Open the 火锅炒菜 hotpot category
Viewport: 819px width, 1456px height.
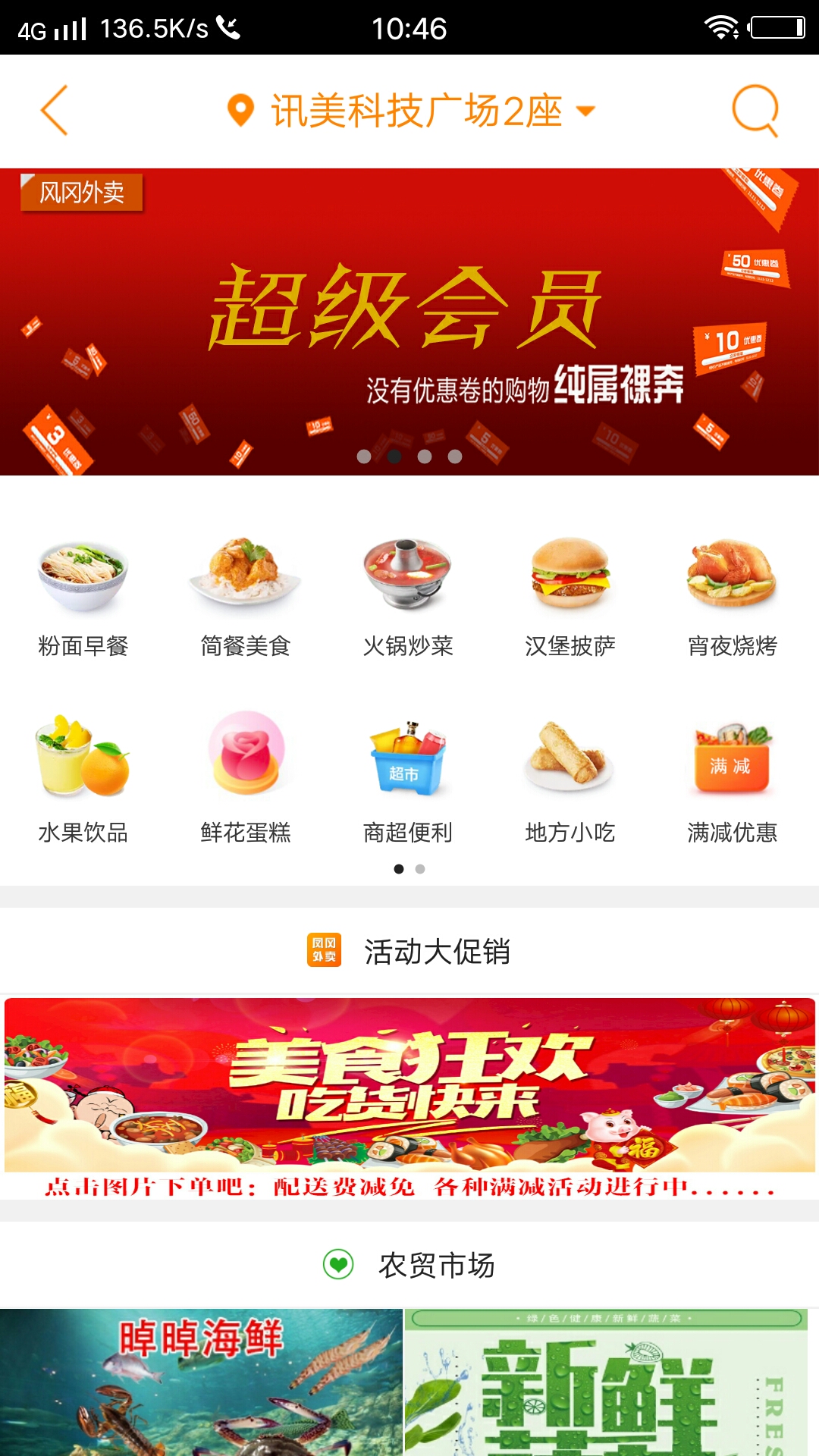pos(409,599)
